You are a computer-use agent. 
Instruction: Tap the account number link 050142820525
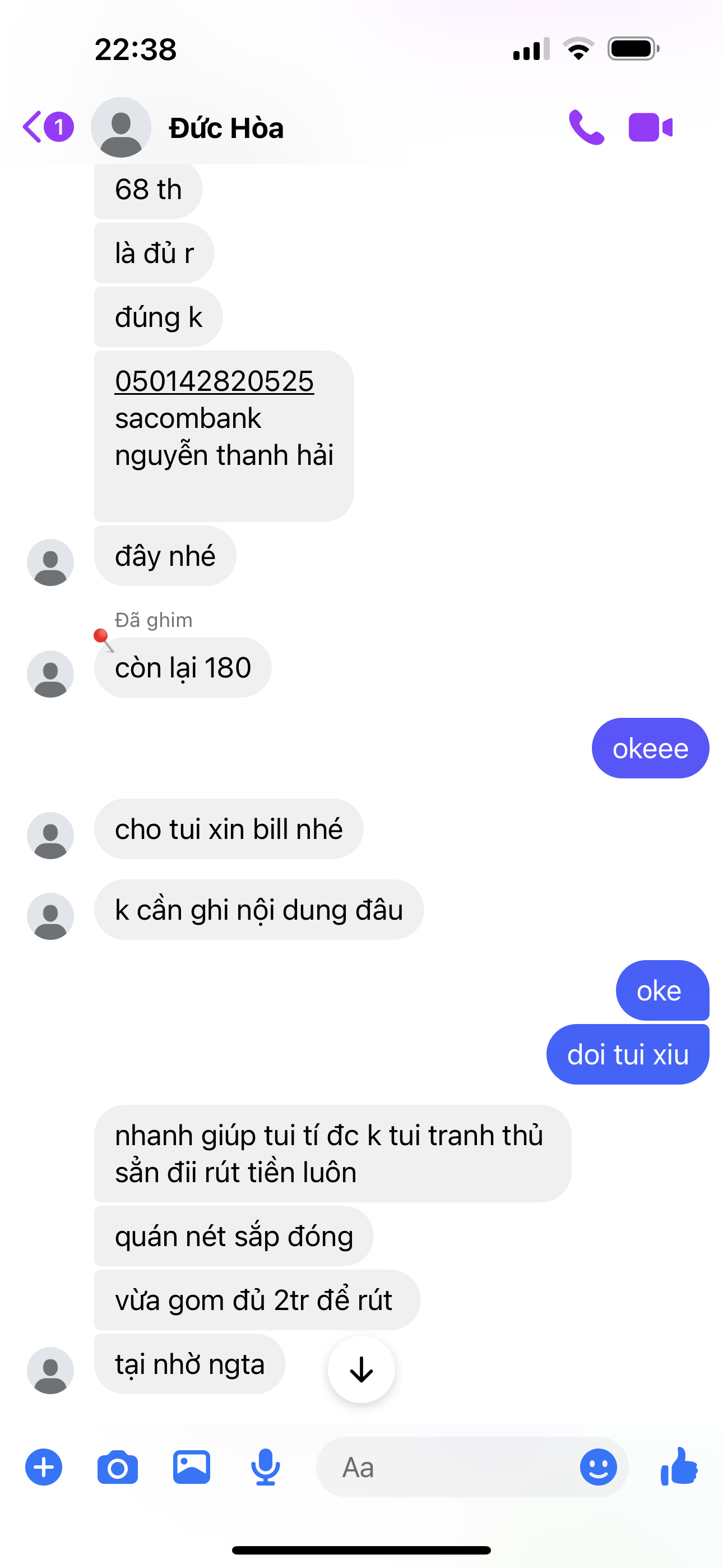214,382
